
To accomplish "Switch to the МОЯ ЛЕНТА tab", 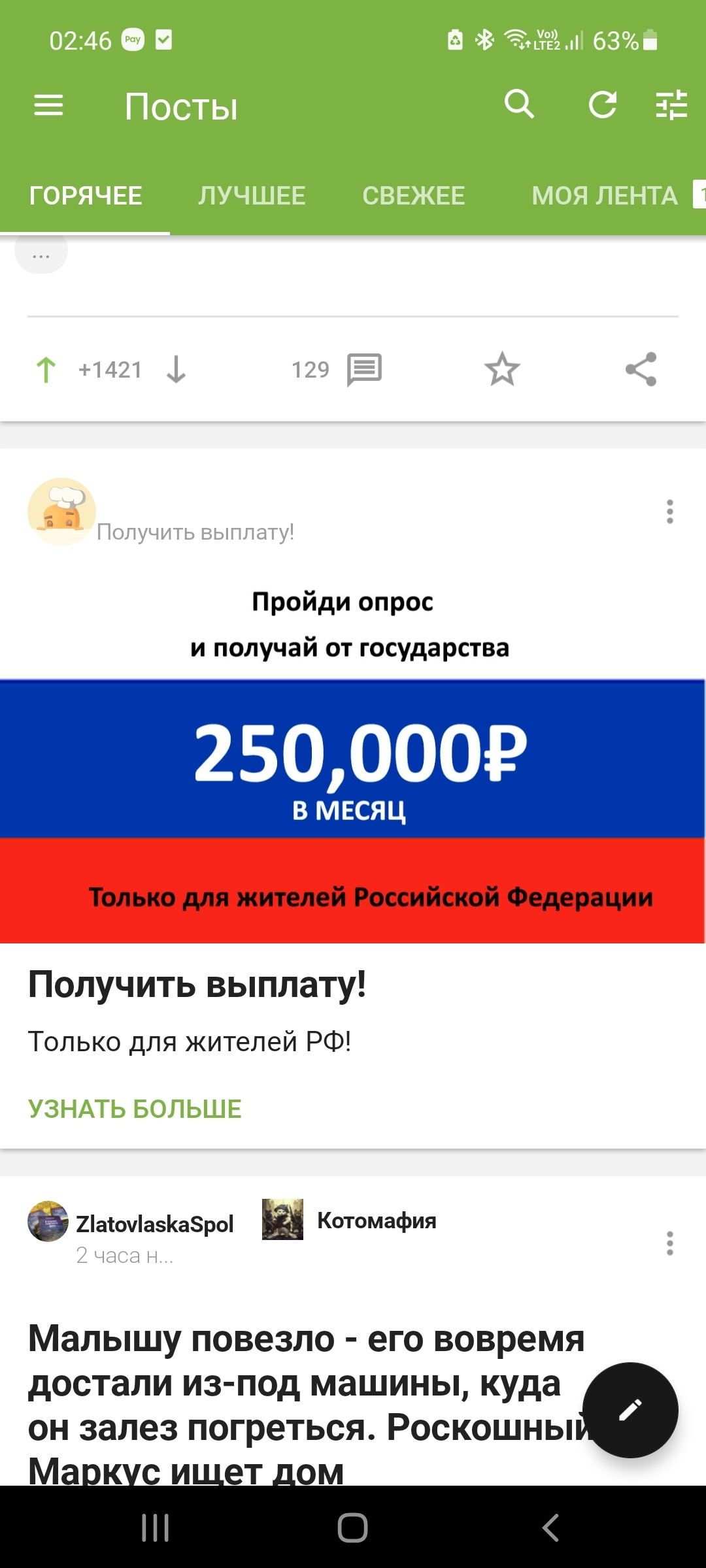I will coord(605,195).
